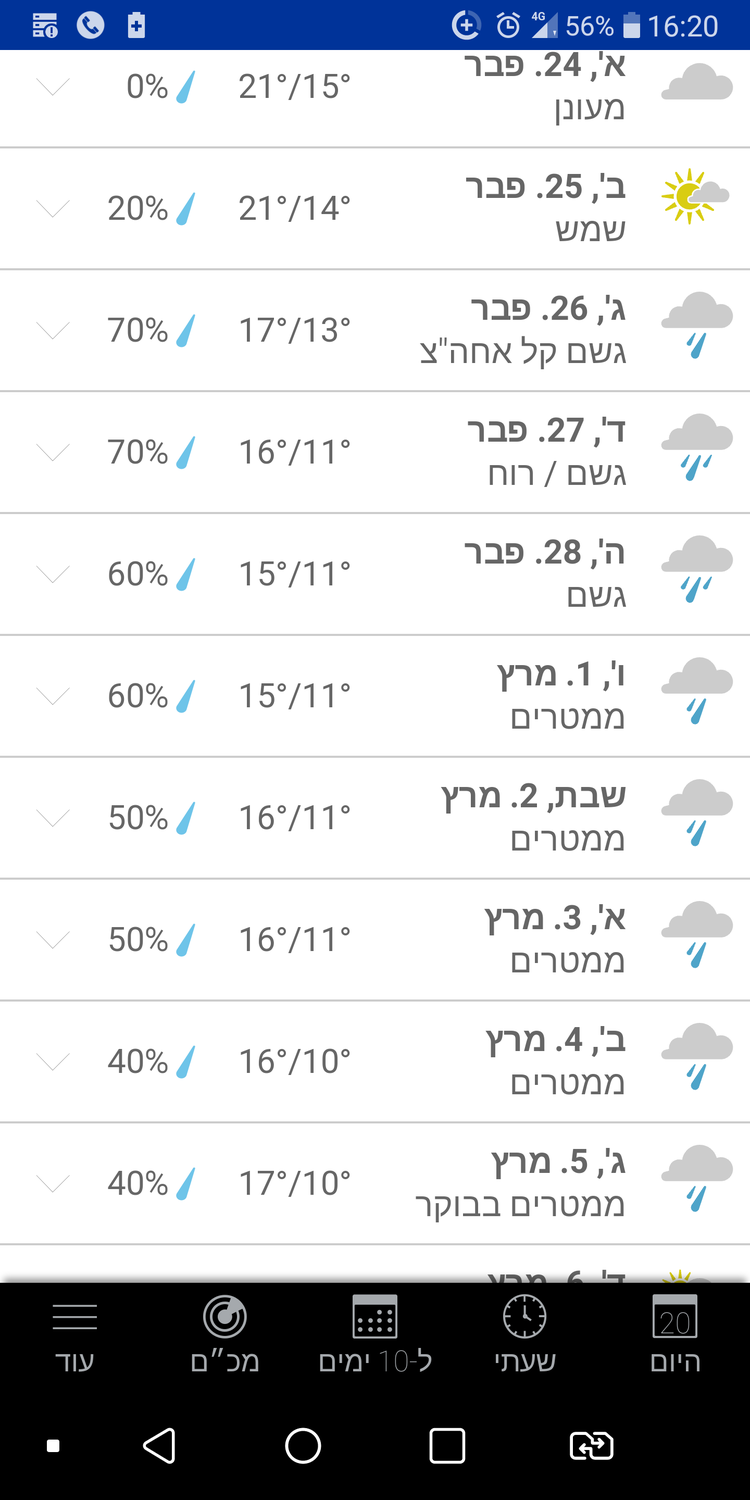Open the עוד (More) menu
Screen dimensions: 750x1500
click(x=75, y=1333)
